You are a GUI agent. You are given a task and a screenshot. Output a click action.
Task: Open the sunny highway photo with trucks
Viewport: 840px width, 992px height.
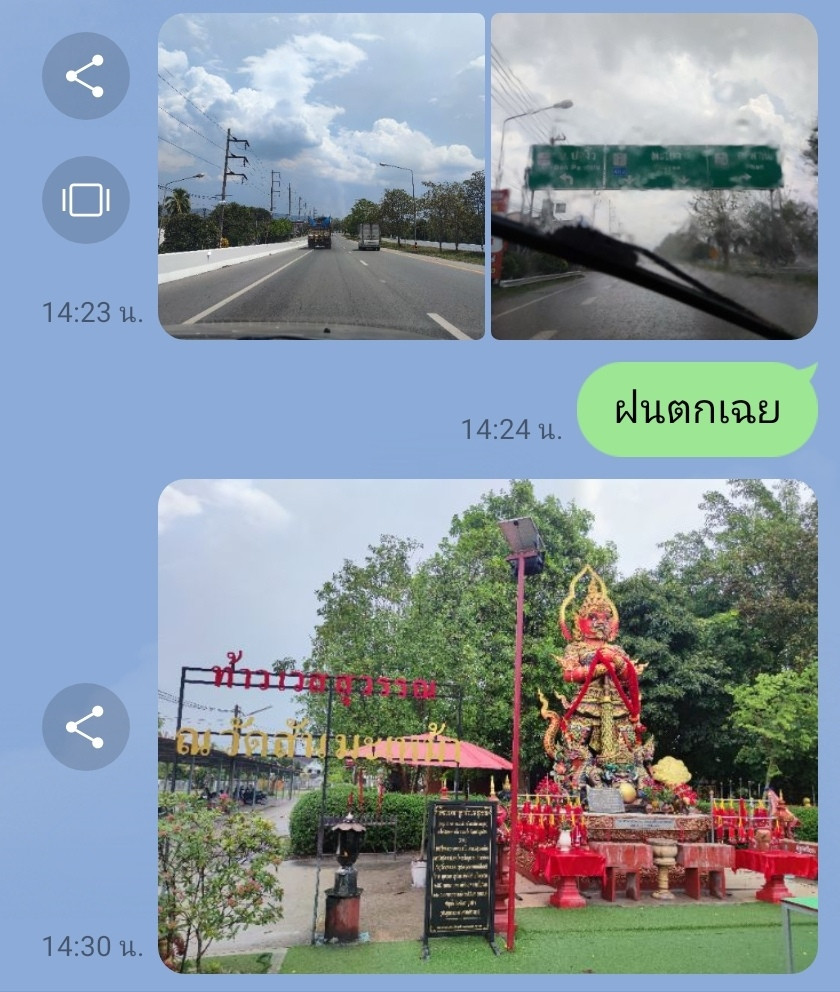(321, 176)
